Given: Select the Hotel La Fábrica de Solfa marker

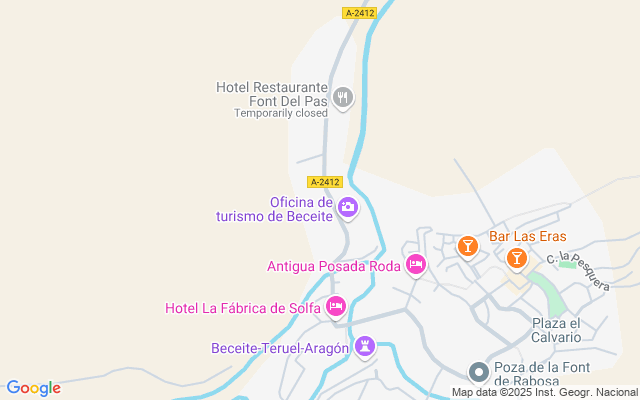Looking at the screenshot, I should pyautogui.click(x=337, y=307).
